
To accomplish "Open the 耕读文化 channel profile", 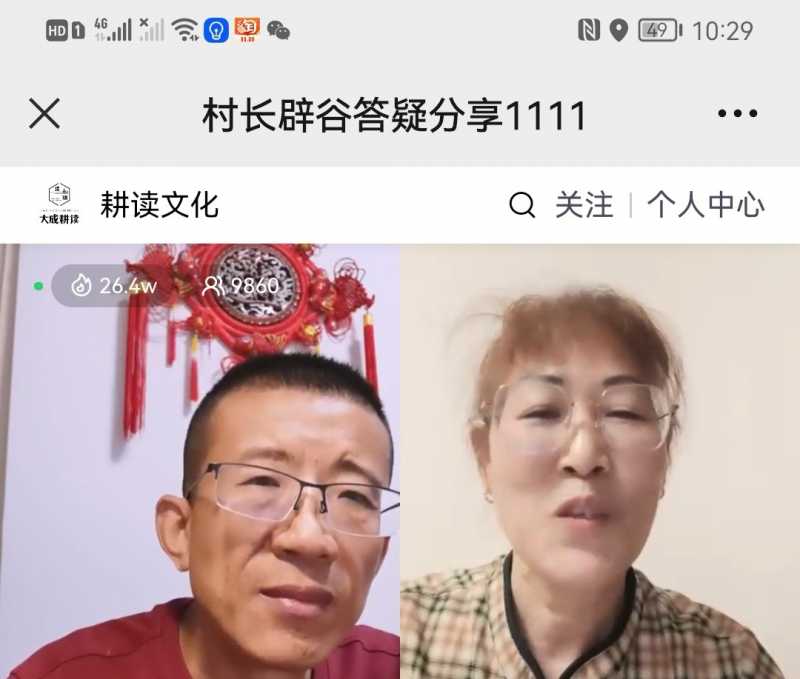I will (158, 205).
